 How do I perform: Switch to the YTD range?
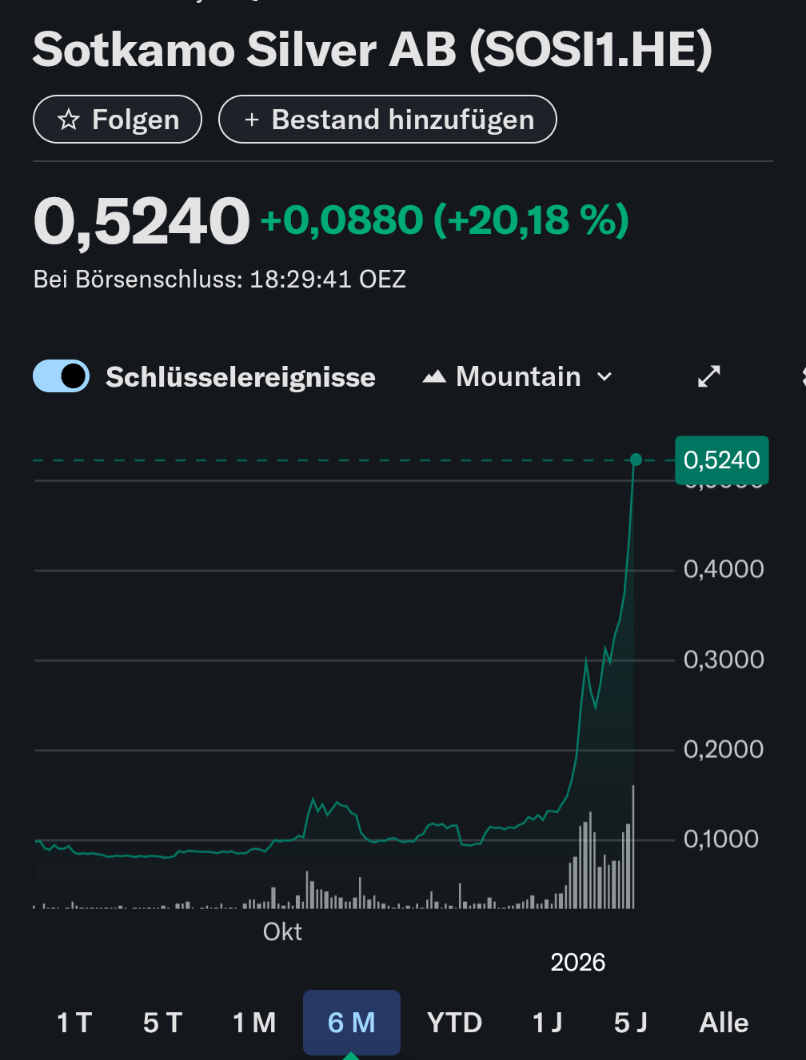tap(454, 1022)
